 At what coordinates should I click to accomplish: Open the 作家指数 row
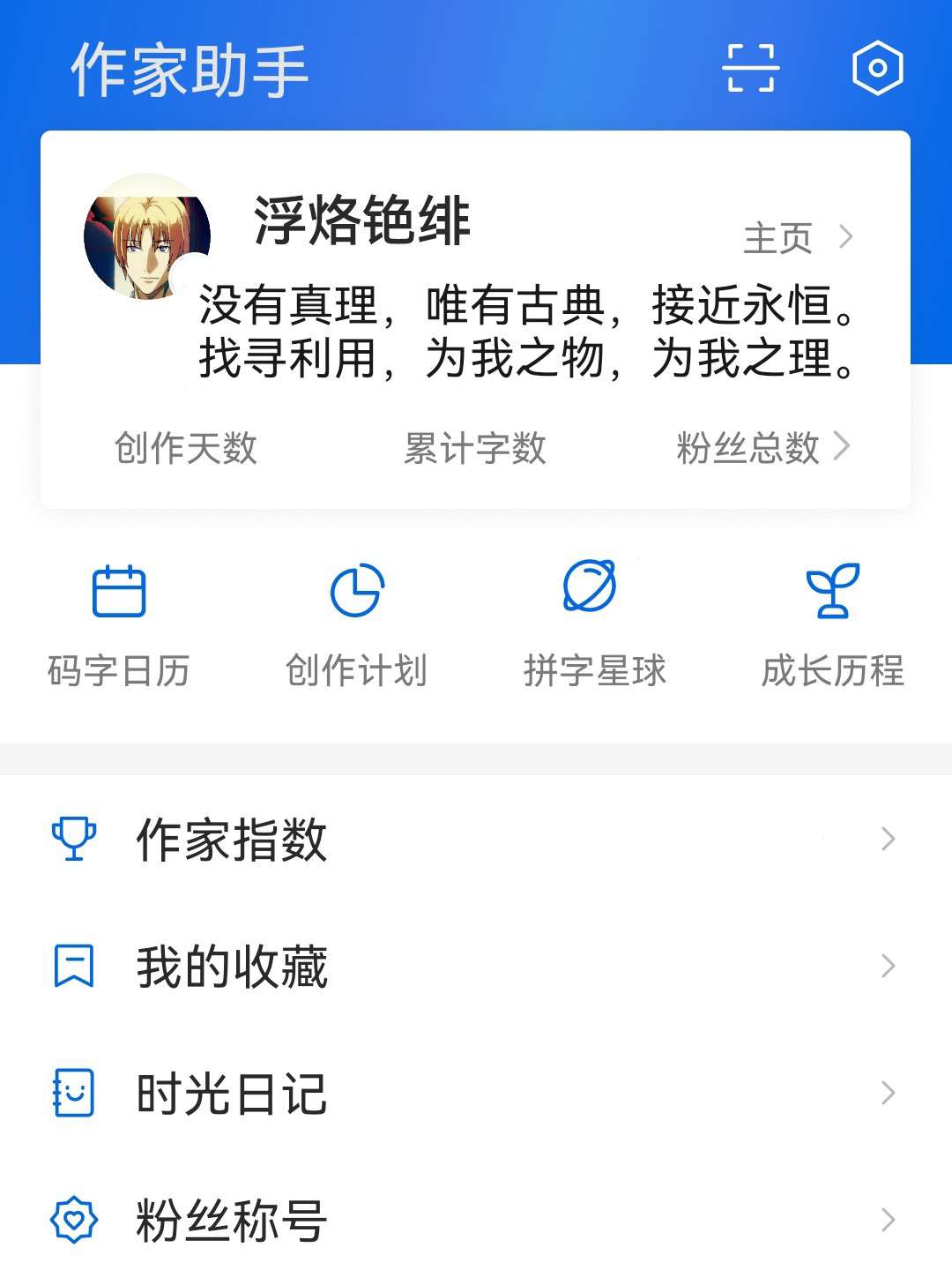coord(476,839)
